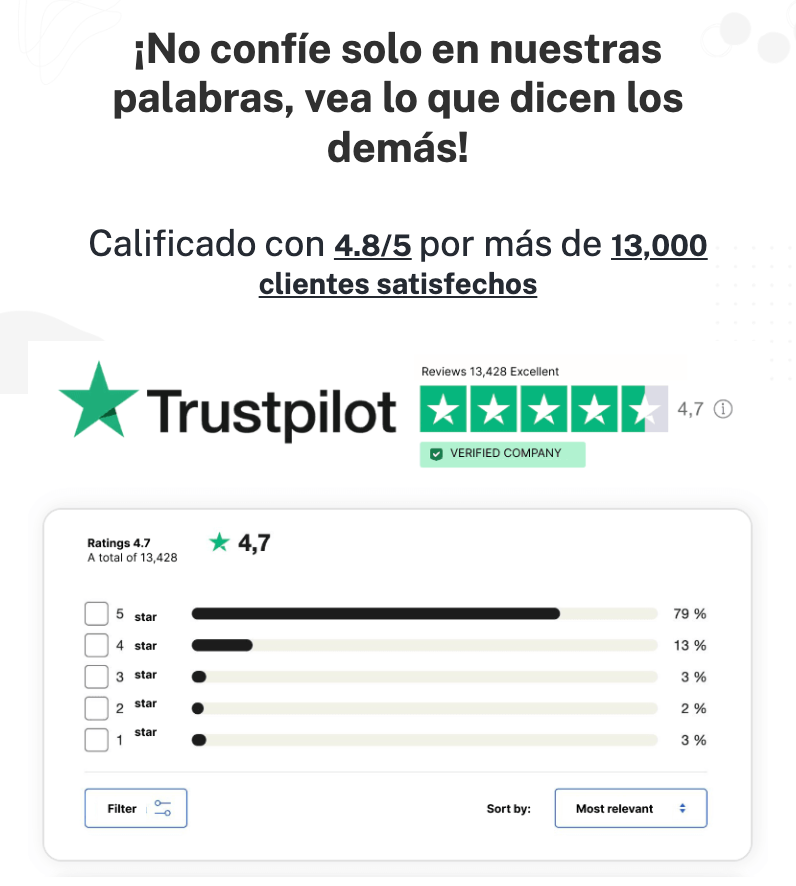Tick the 3 star rating checkbox
The height and width of the screenshot is (886, 796).
pyautogui.click(x=96, y=677)
